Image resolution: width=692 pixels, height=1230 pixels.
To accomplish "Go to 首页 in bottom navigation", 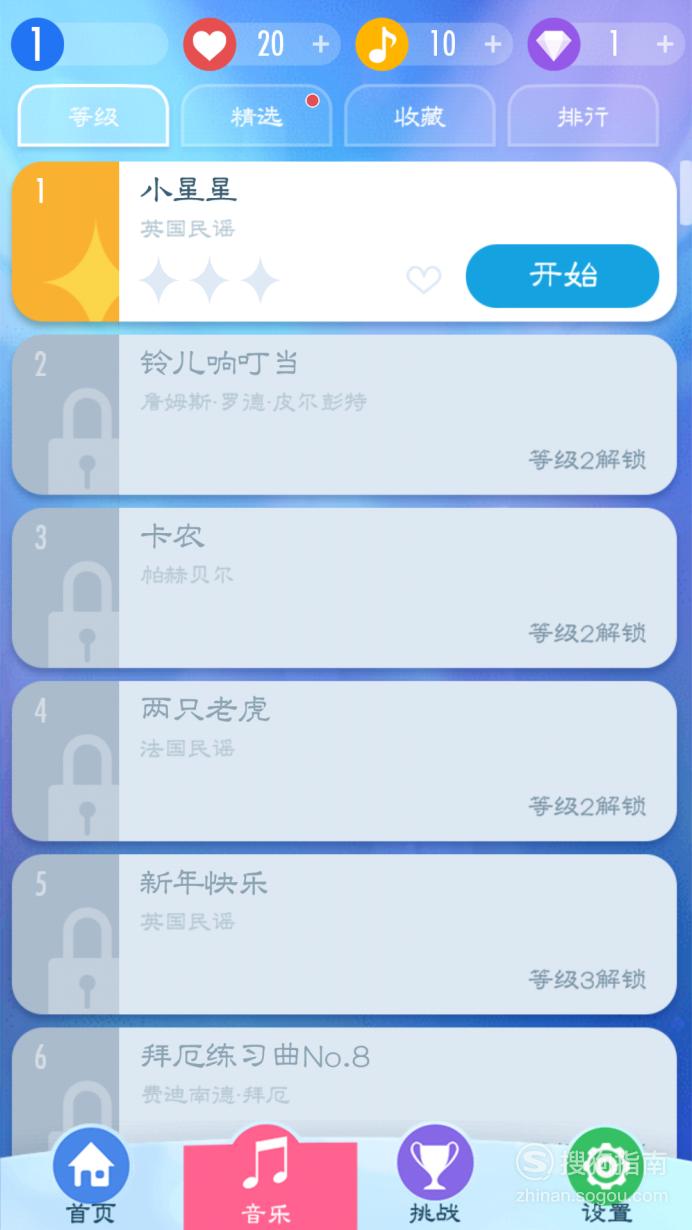I will tap(91, 1177).
